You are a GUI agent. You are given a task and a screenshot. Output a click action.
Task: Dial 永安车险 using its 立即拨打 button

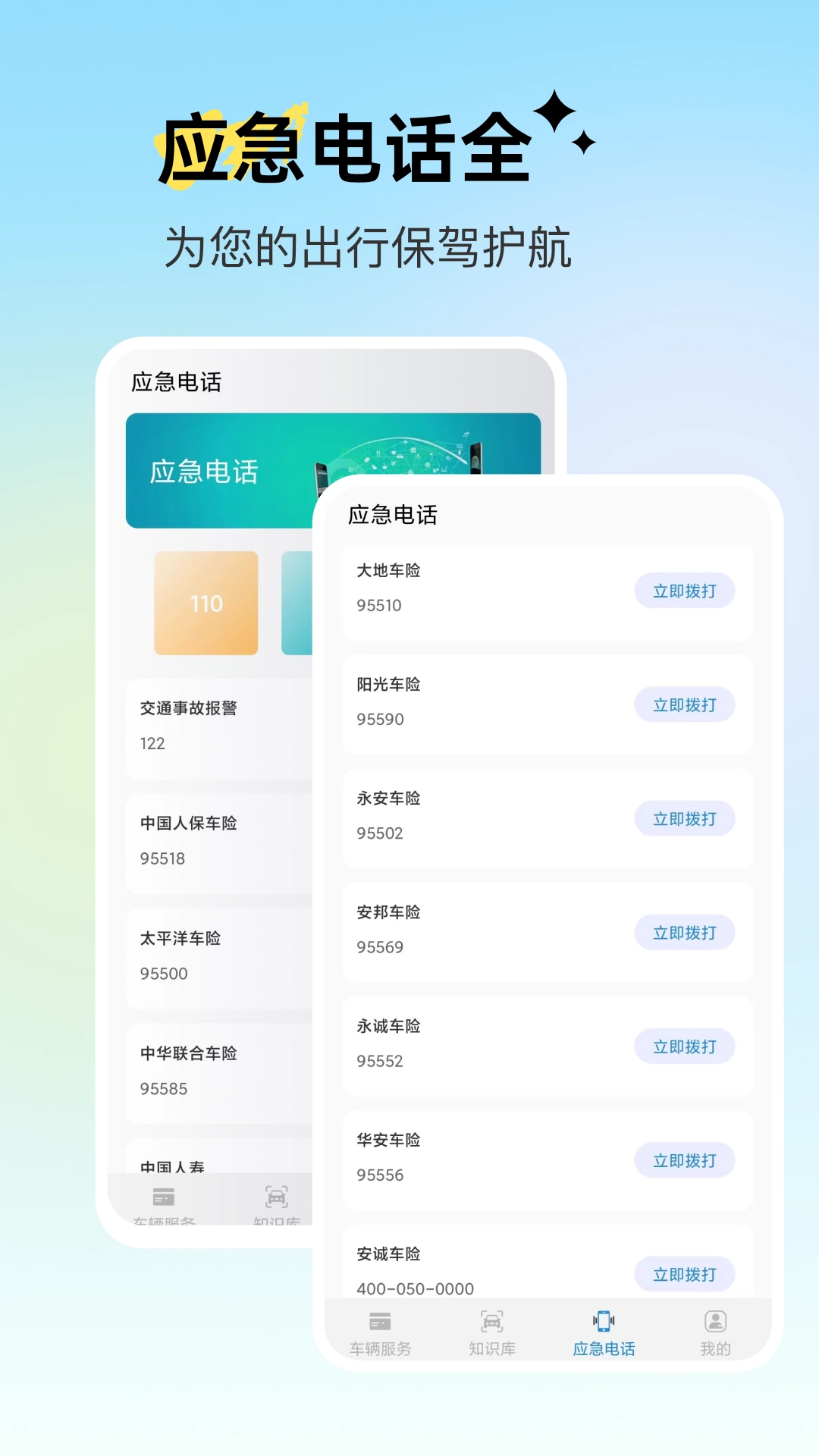click(x=685, y=818)
